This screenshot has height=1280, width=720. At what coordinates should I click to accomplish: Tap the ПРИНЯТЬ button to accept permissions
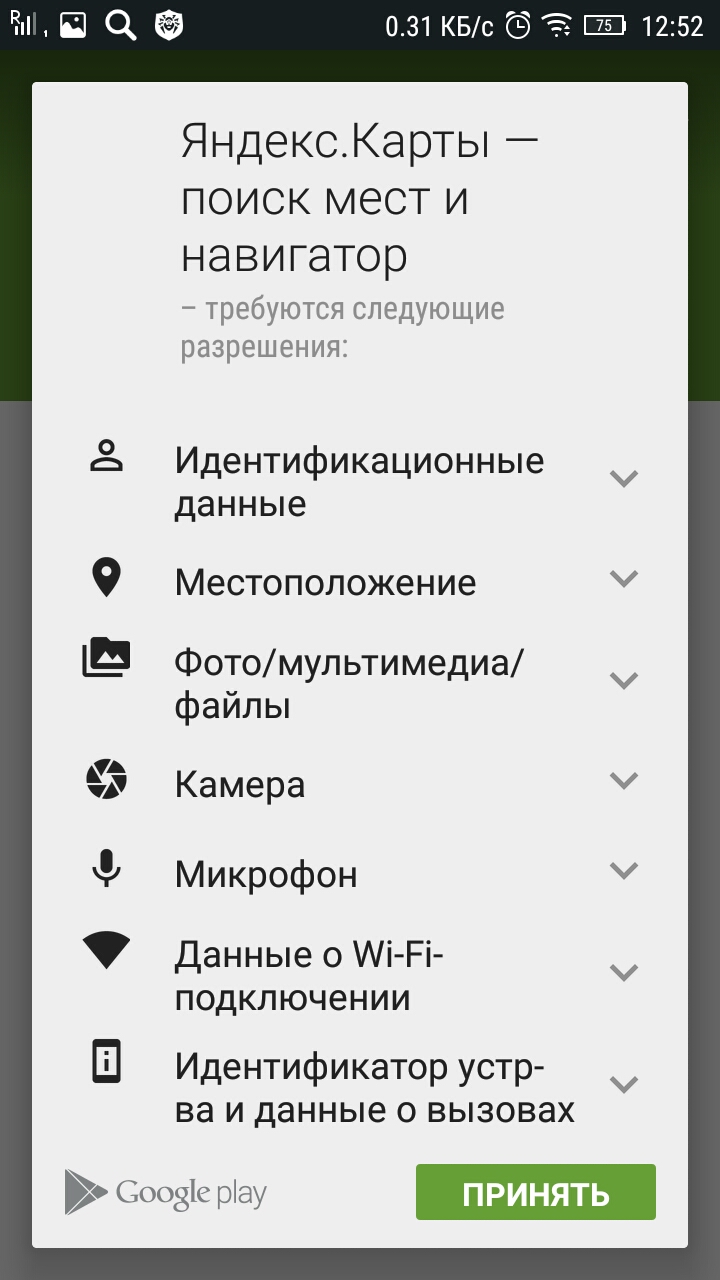coord(535,1192)
